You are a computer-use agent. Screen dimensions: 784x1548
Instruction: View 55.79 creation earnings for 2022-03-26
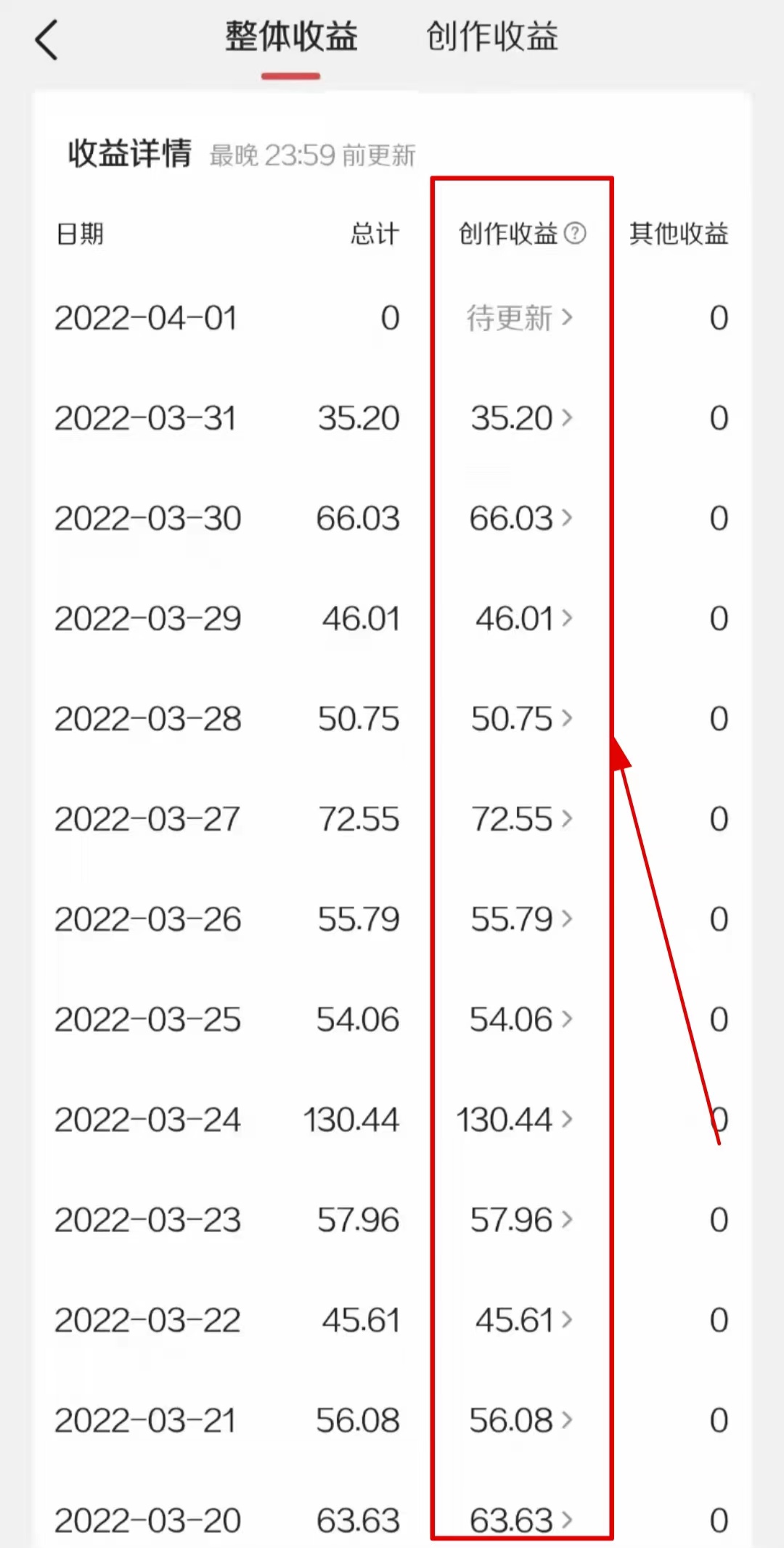(x=521, y=919)
